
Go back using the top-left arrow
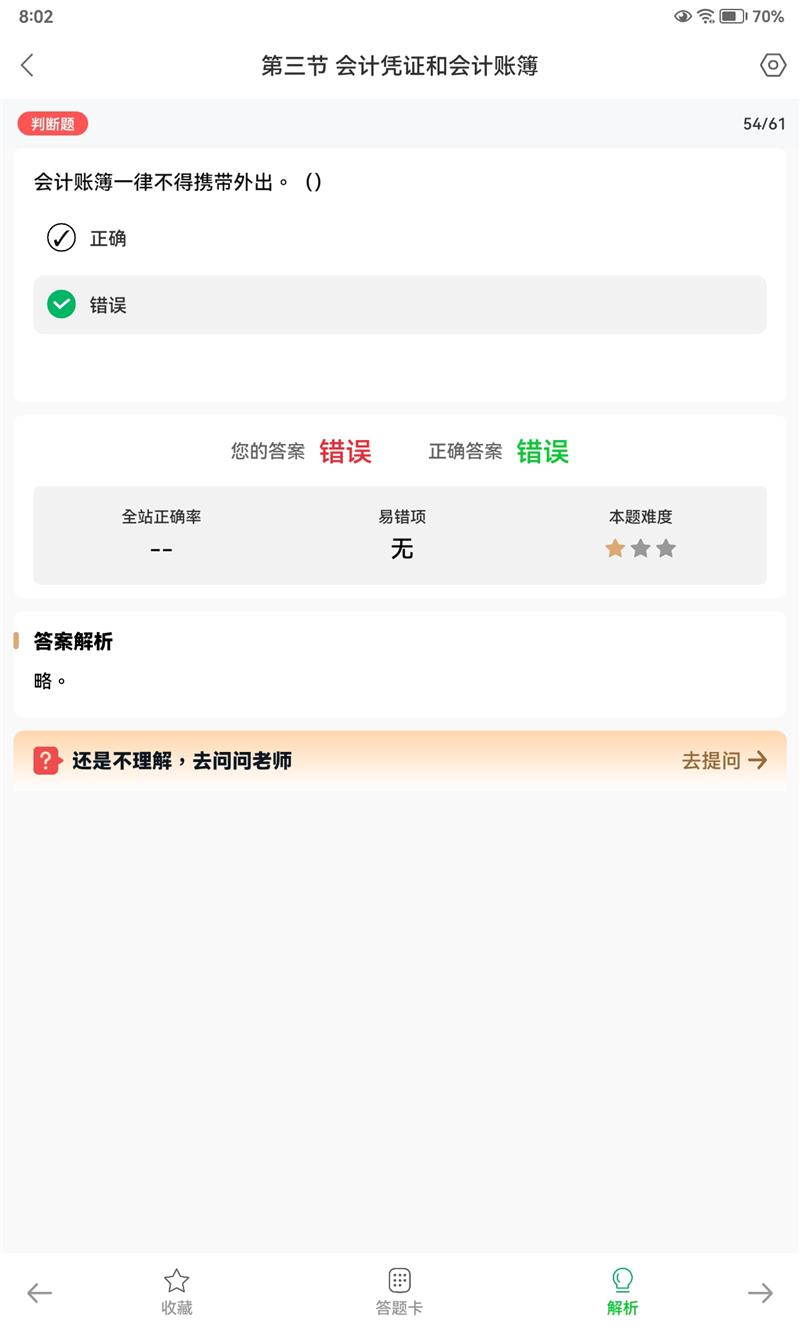[x=27, y=66]
